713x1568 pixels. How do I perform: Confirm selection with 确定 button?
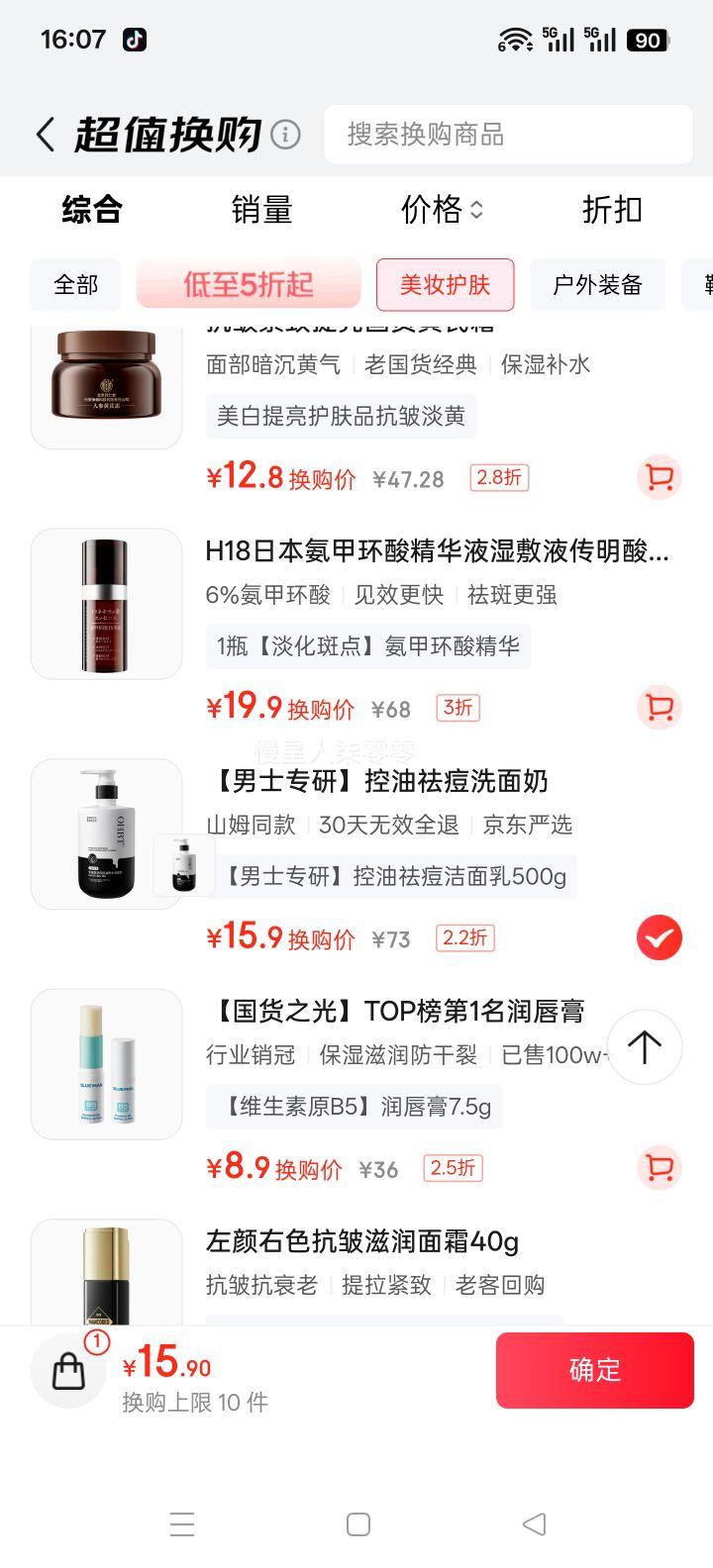[594, 1370]
